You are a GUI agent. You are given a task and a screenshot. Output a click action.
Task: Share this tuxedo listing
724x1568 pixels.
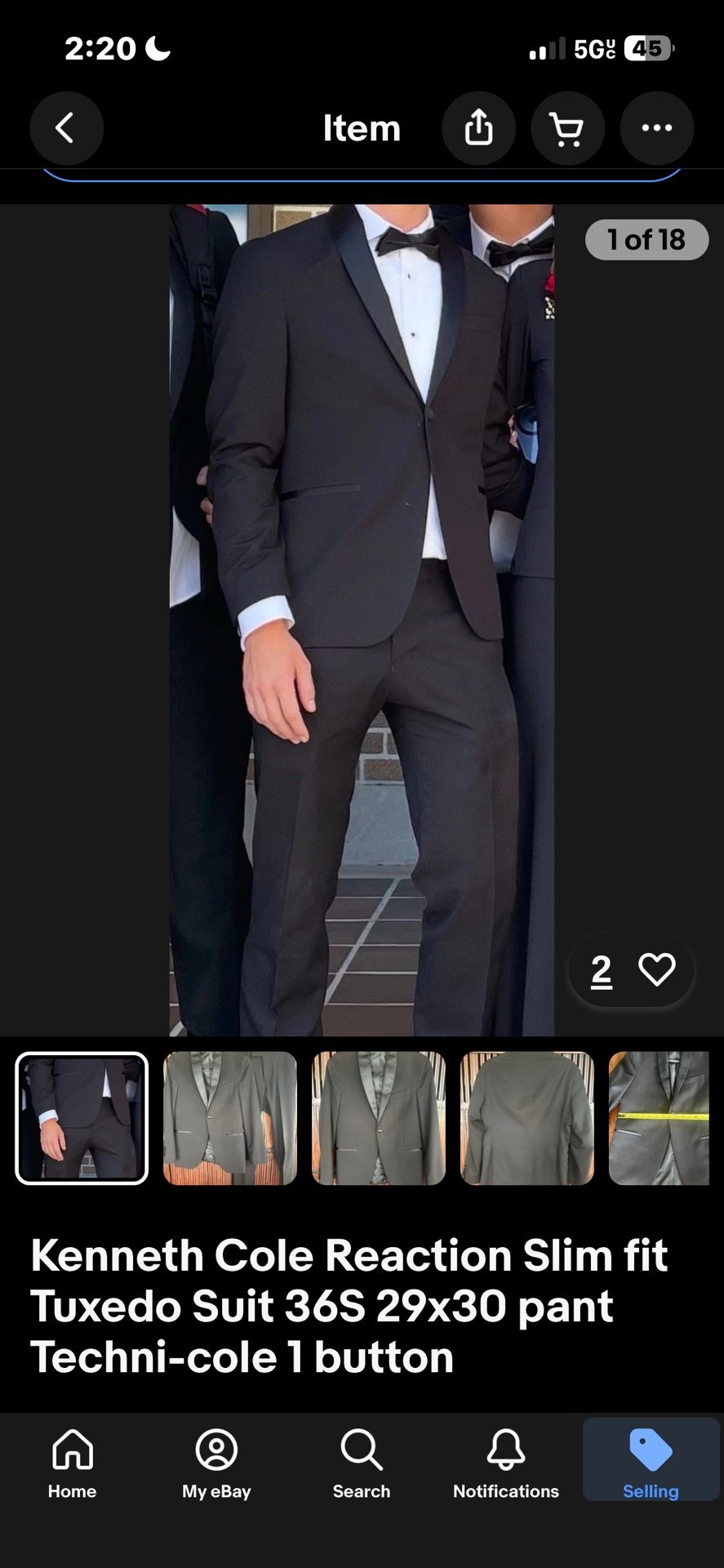pyautogui.click(x=478, y=128)
